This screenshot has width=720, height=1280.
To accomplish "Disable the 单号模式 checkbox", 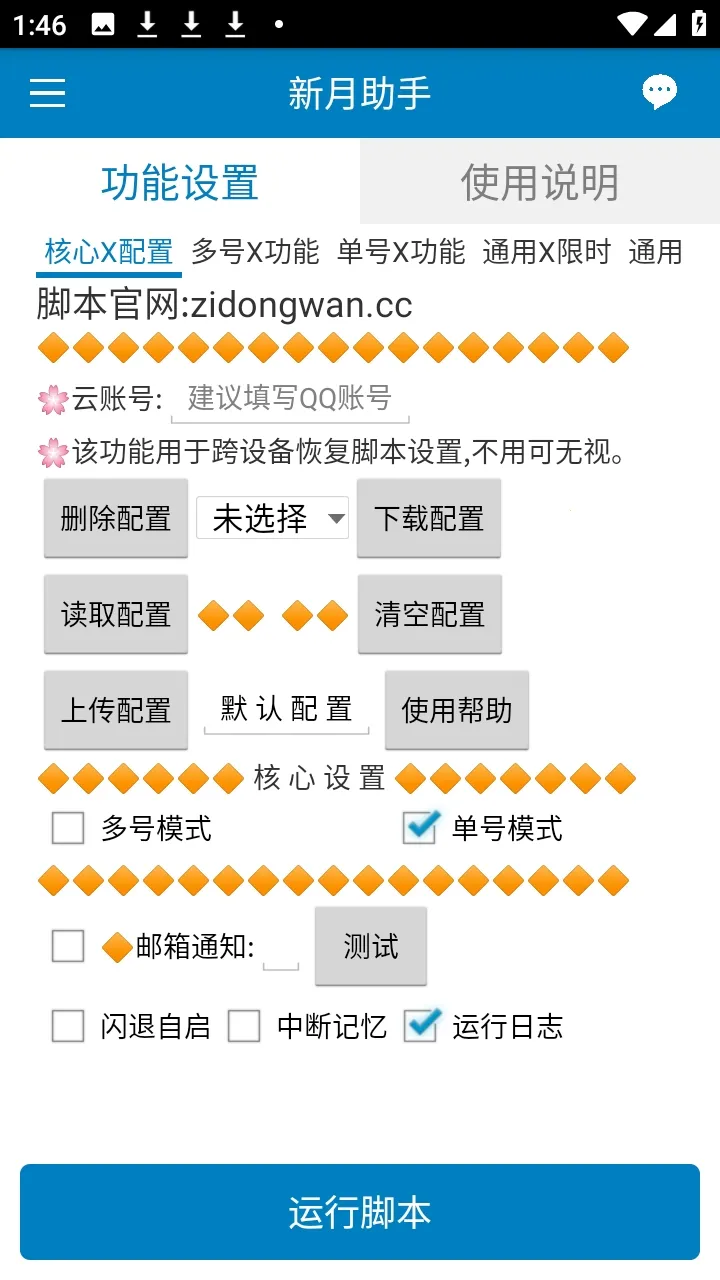I will click(x=419, y=828).
